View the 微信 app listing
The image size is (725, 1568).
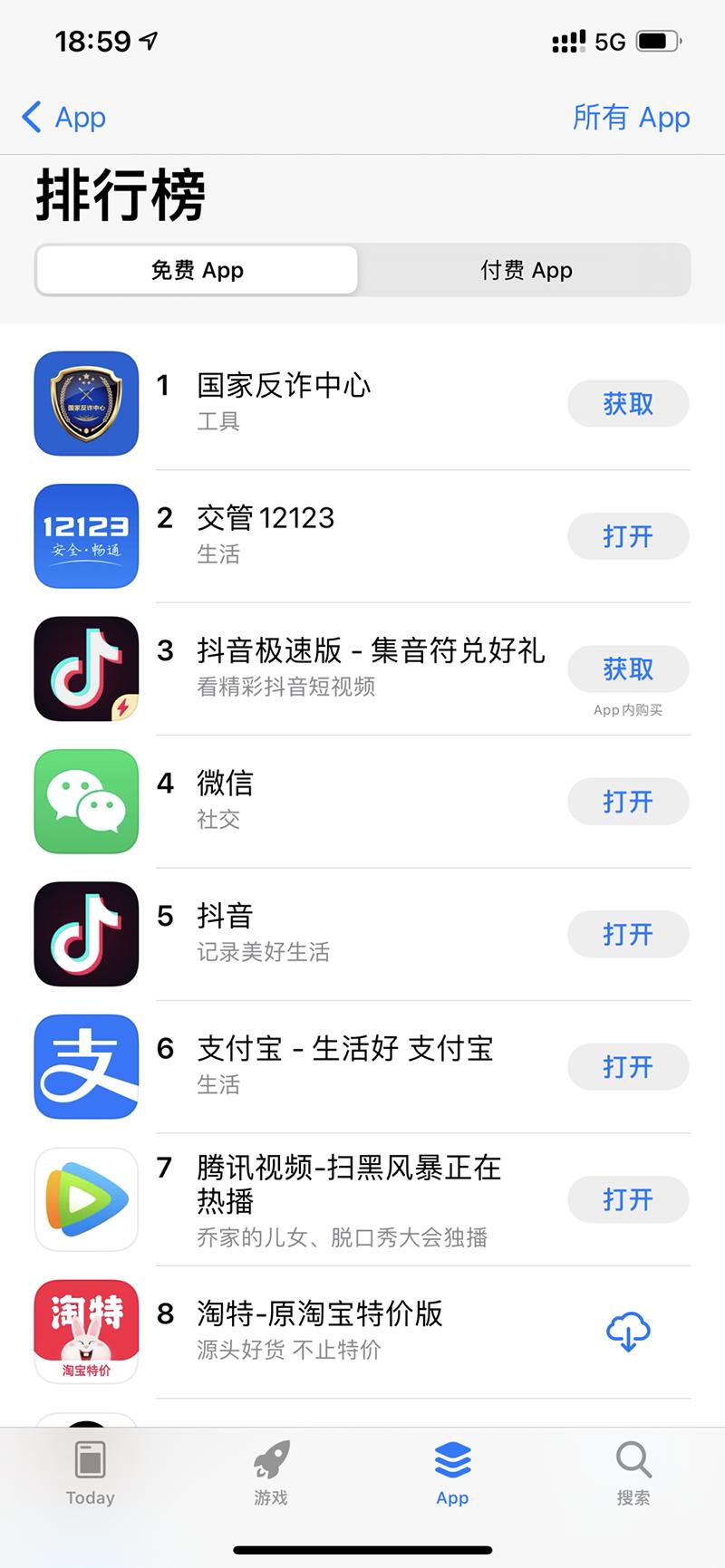pyautogui.click(x=226, y=784)
